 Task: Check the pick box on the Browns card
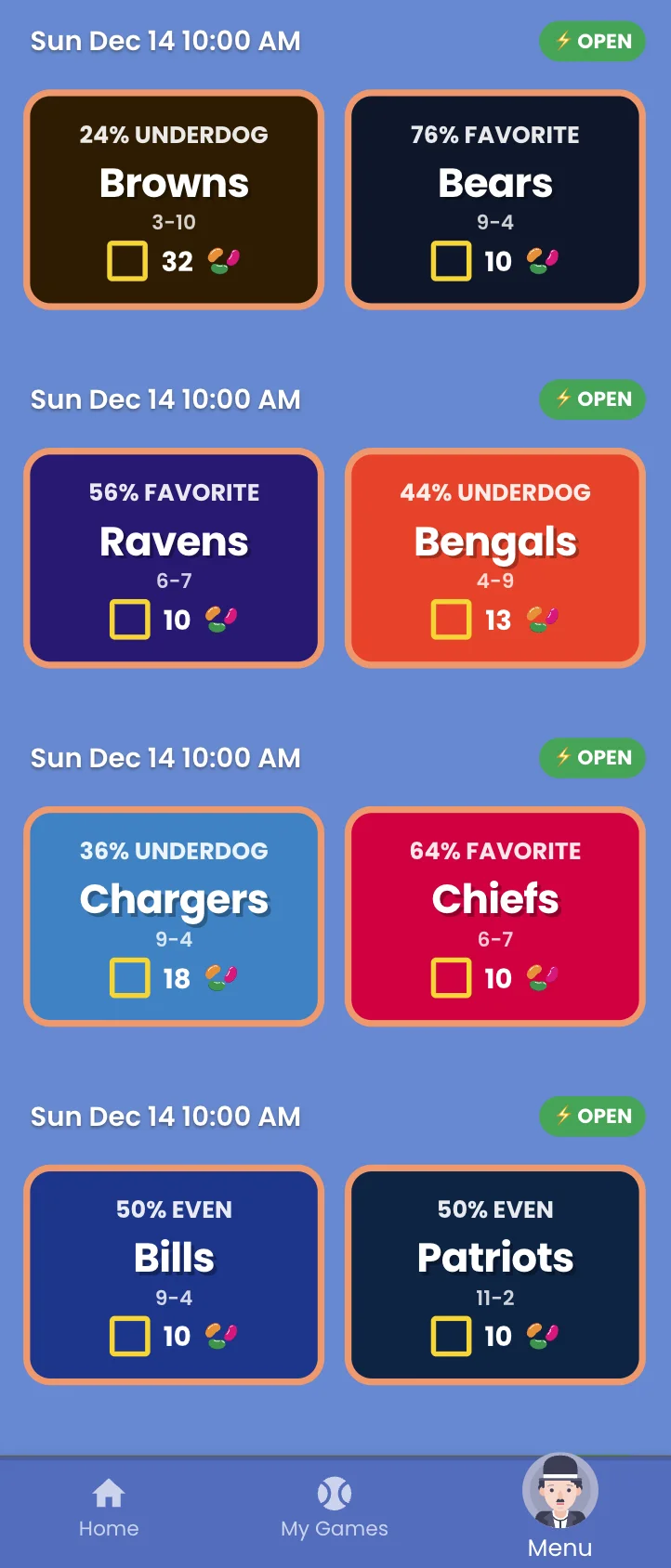click(x=129, y=261)
